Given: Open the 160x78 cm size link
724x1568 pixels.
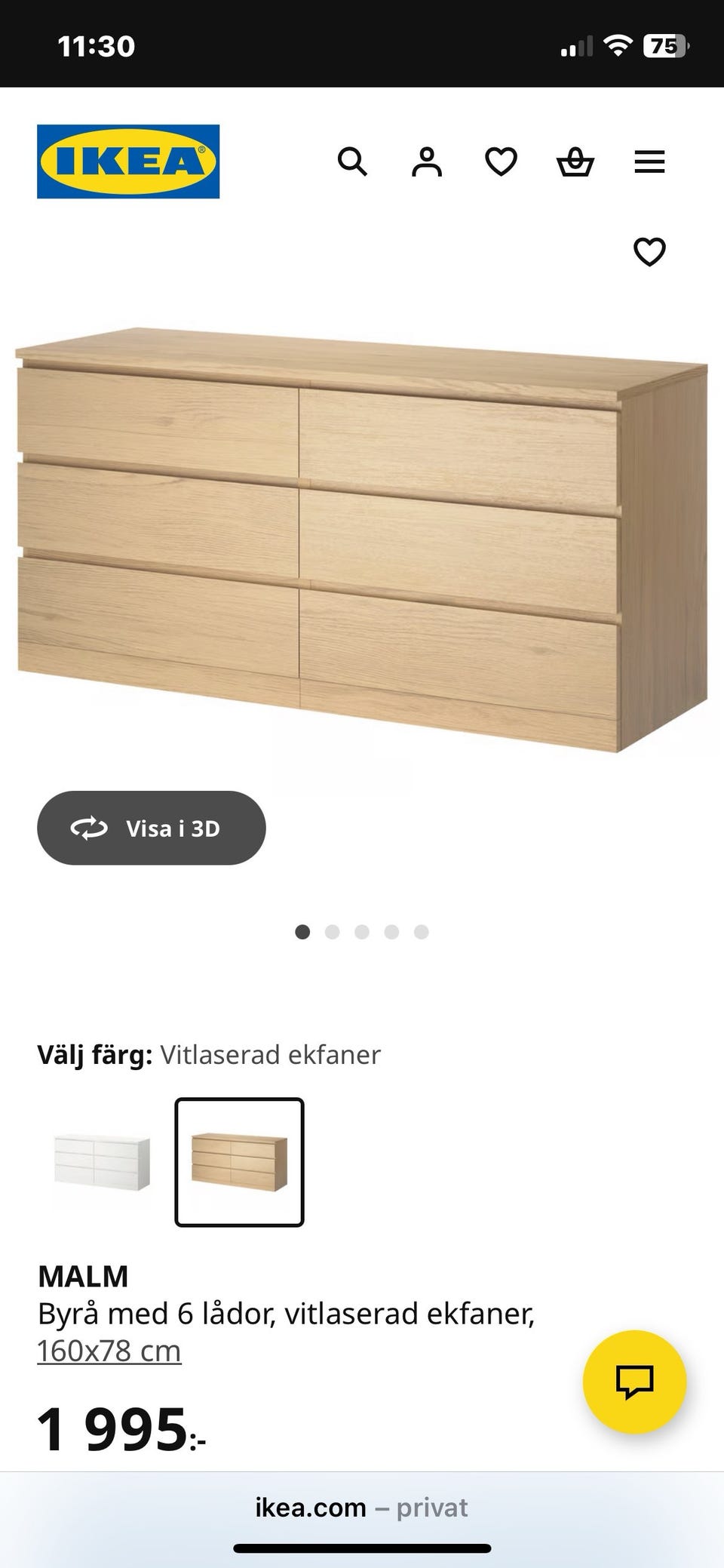Looking at the screenshot, I should click(x=109, y=1350).
